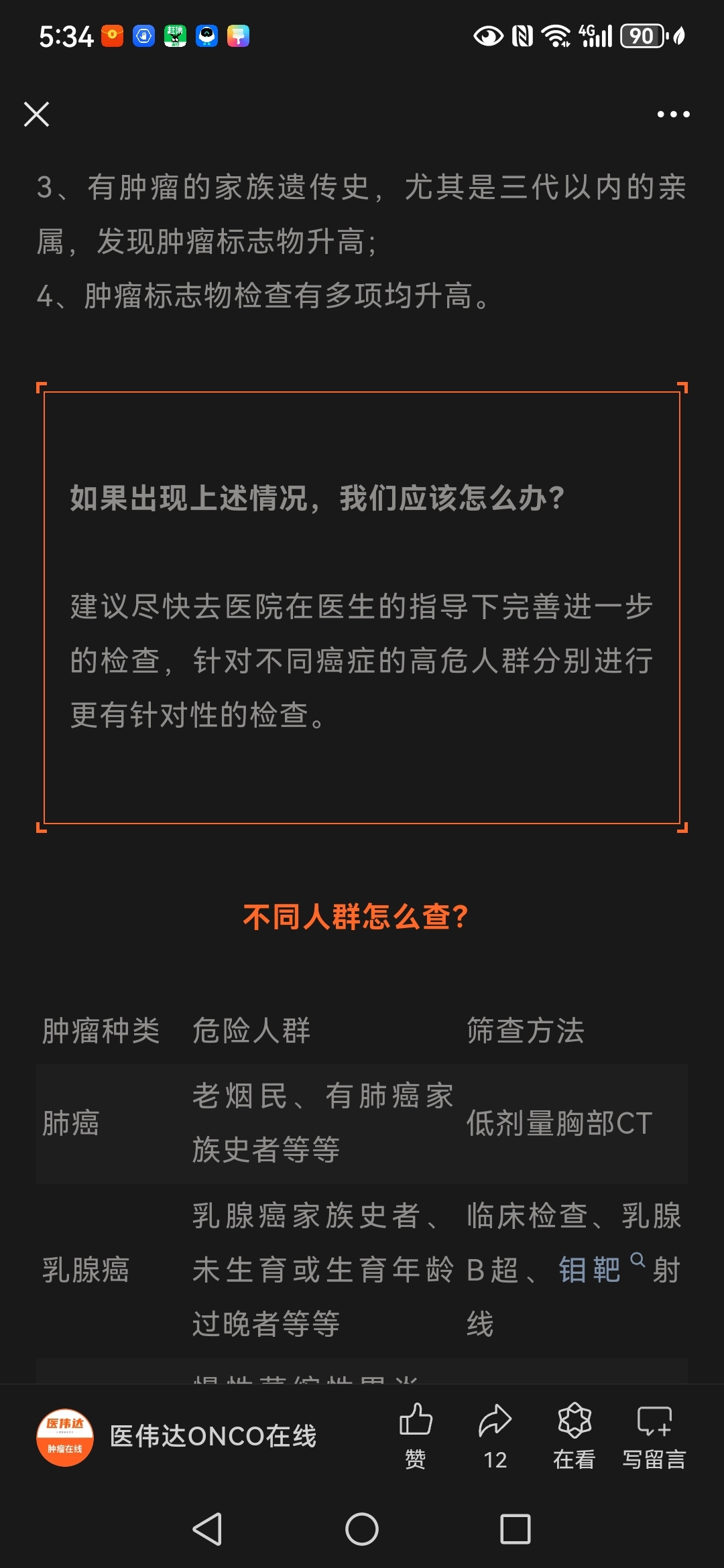Open the three-dot overflow menu
This screenshot has height=1568, width=724.
click(673, 114)
